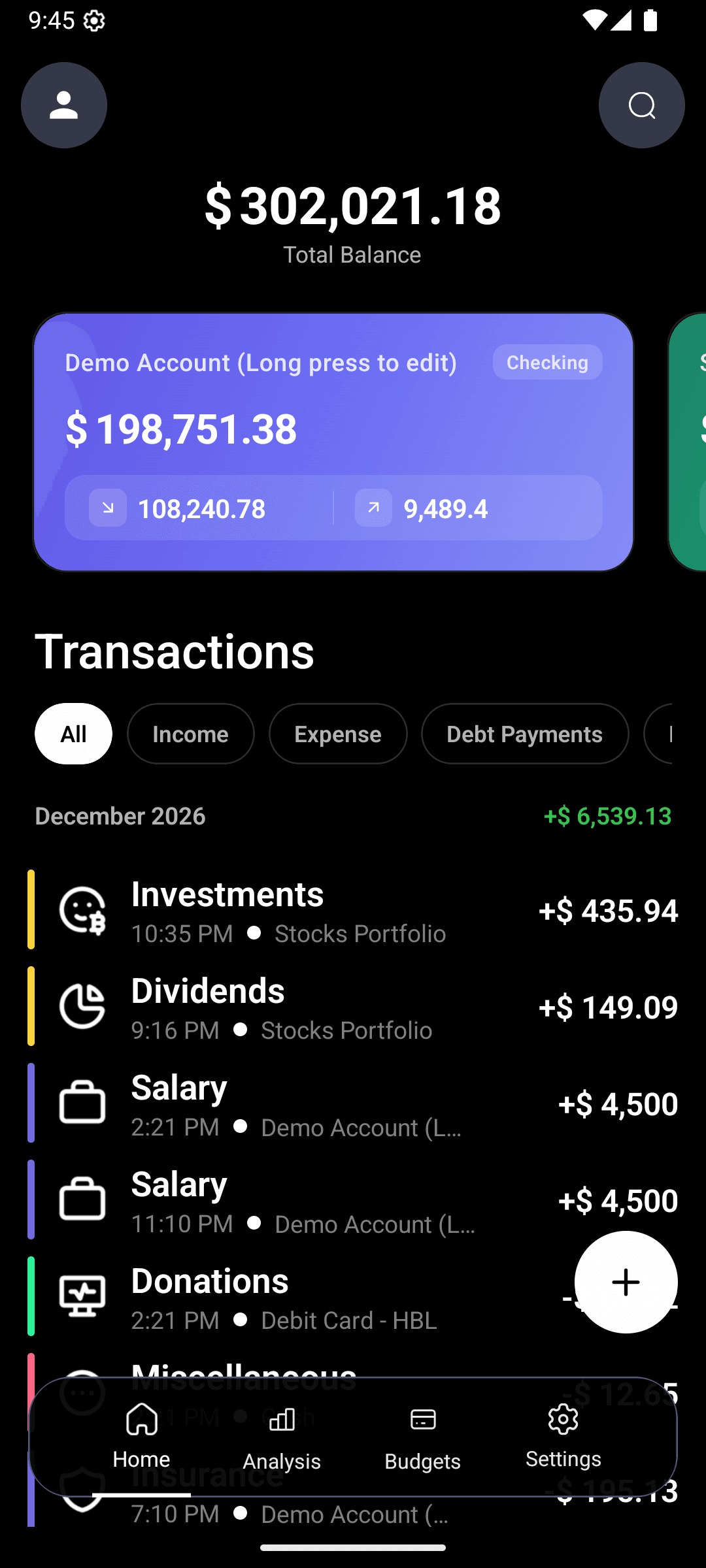Select the Investments transaction icon

click(x=82, y=910)
